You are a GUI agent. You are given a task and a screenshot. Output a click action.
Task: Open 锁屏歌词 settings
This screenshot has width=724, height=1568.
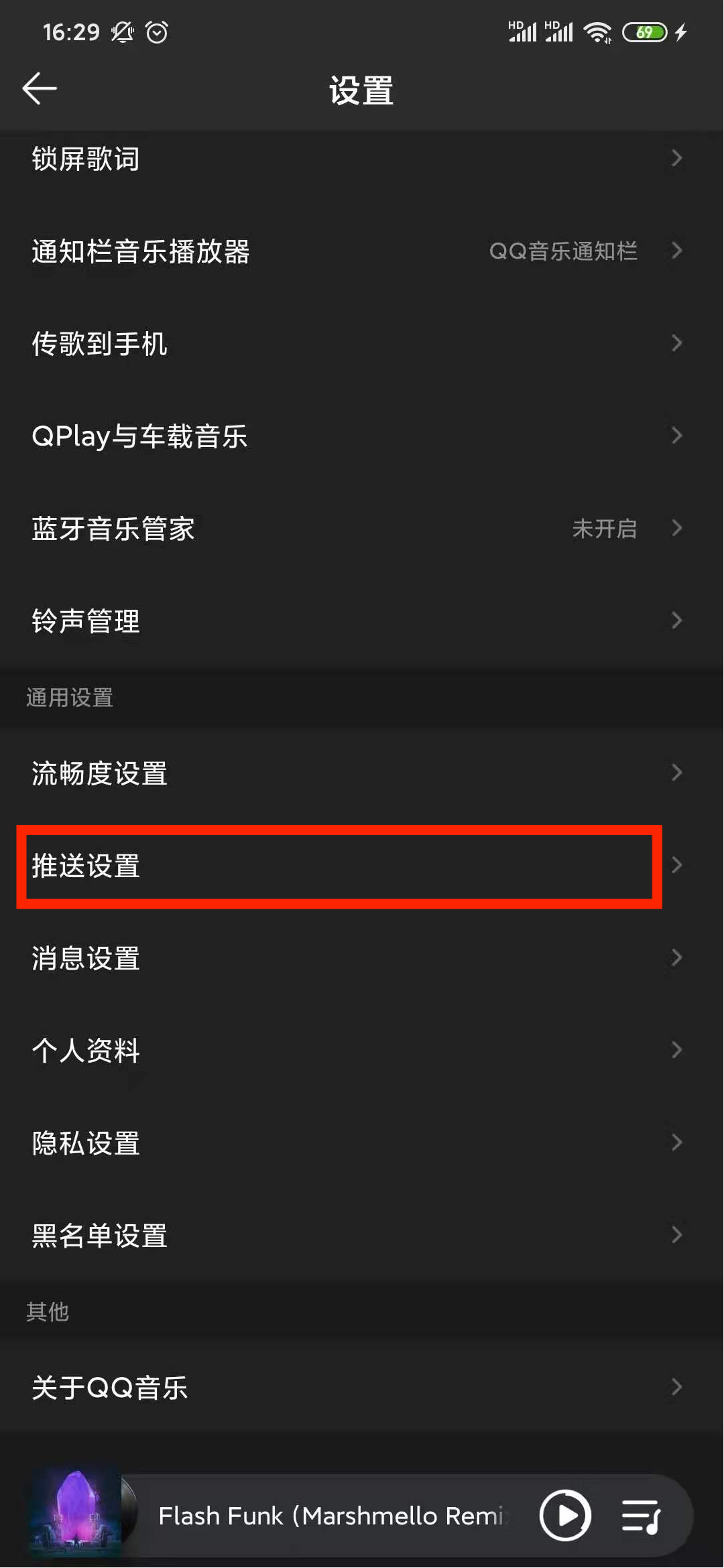coord(362,159)
